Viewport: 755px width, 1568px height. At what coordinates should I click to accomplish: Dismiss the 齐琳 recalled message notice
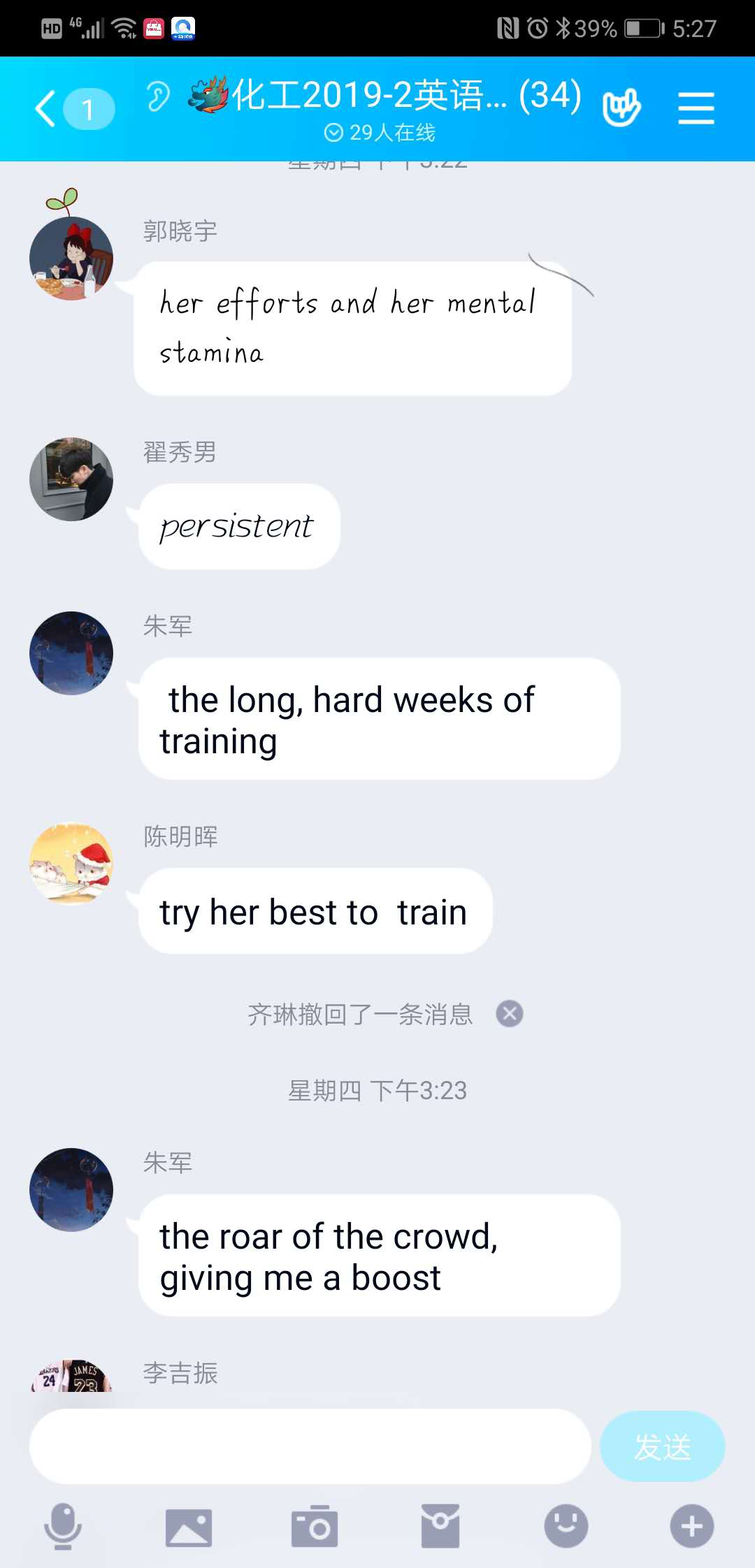click(x=510, y=1013)
